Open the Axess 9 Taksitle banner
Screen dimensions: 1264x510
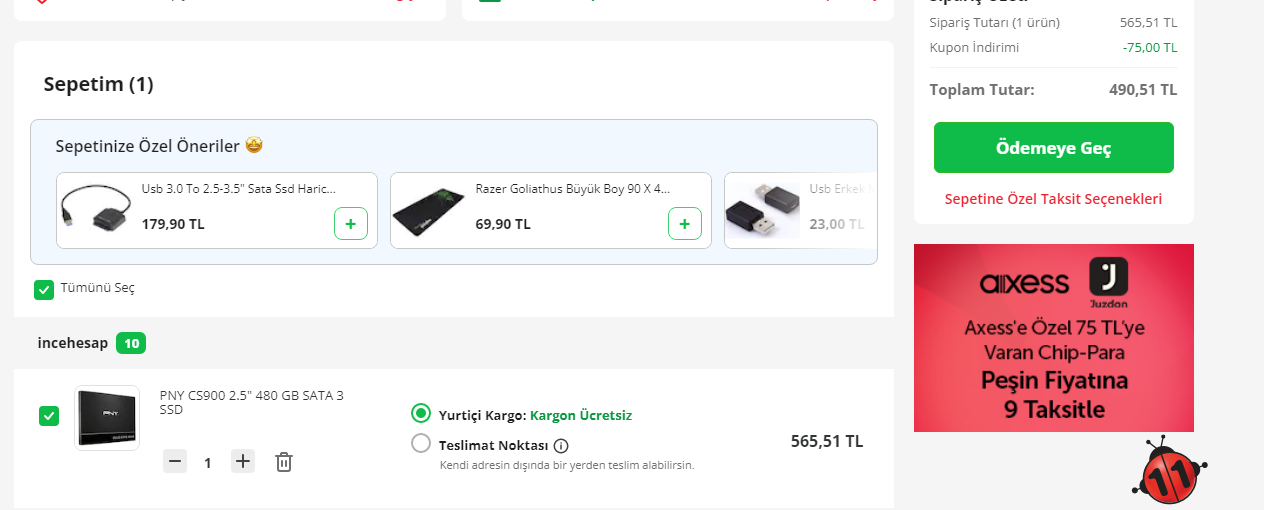(x=1053, y=338)
